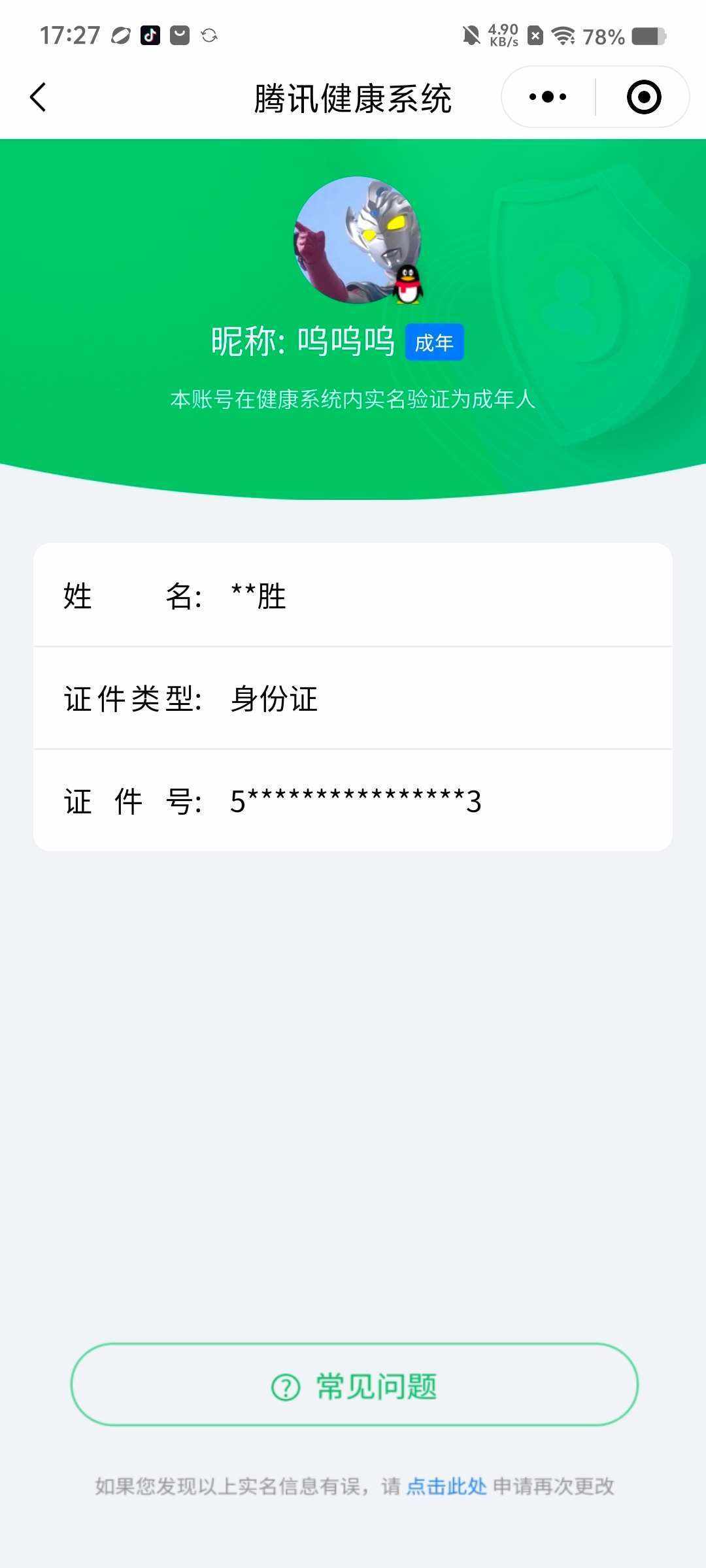706x1568 pixels.
Task: Tap the circular close button to exit mini-program
Action: click(643, 96)
